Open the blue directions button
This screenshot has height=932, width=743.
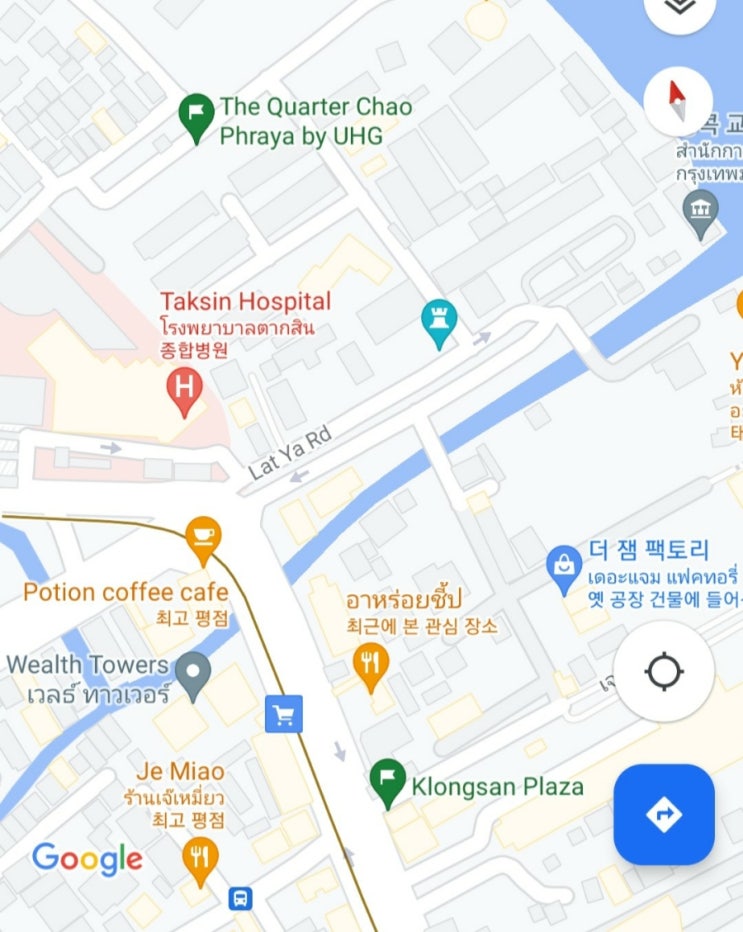(x=664, y=814)
